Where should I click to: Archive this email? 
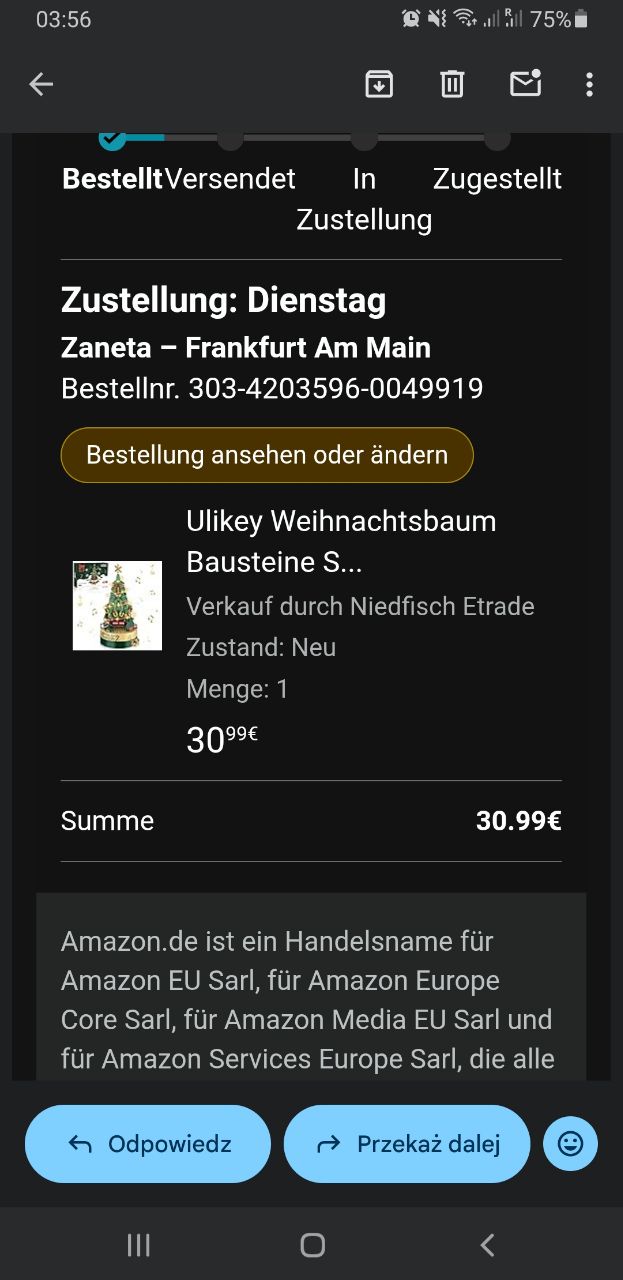click(379, 85)
